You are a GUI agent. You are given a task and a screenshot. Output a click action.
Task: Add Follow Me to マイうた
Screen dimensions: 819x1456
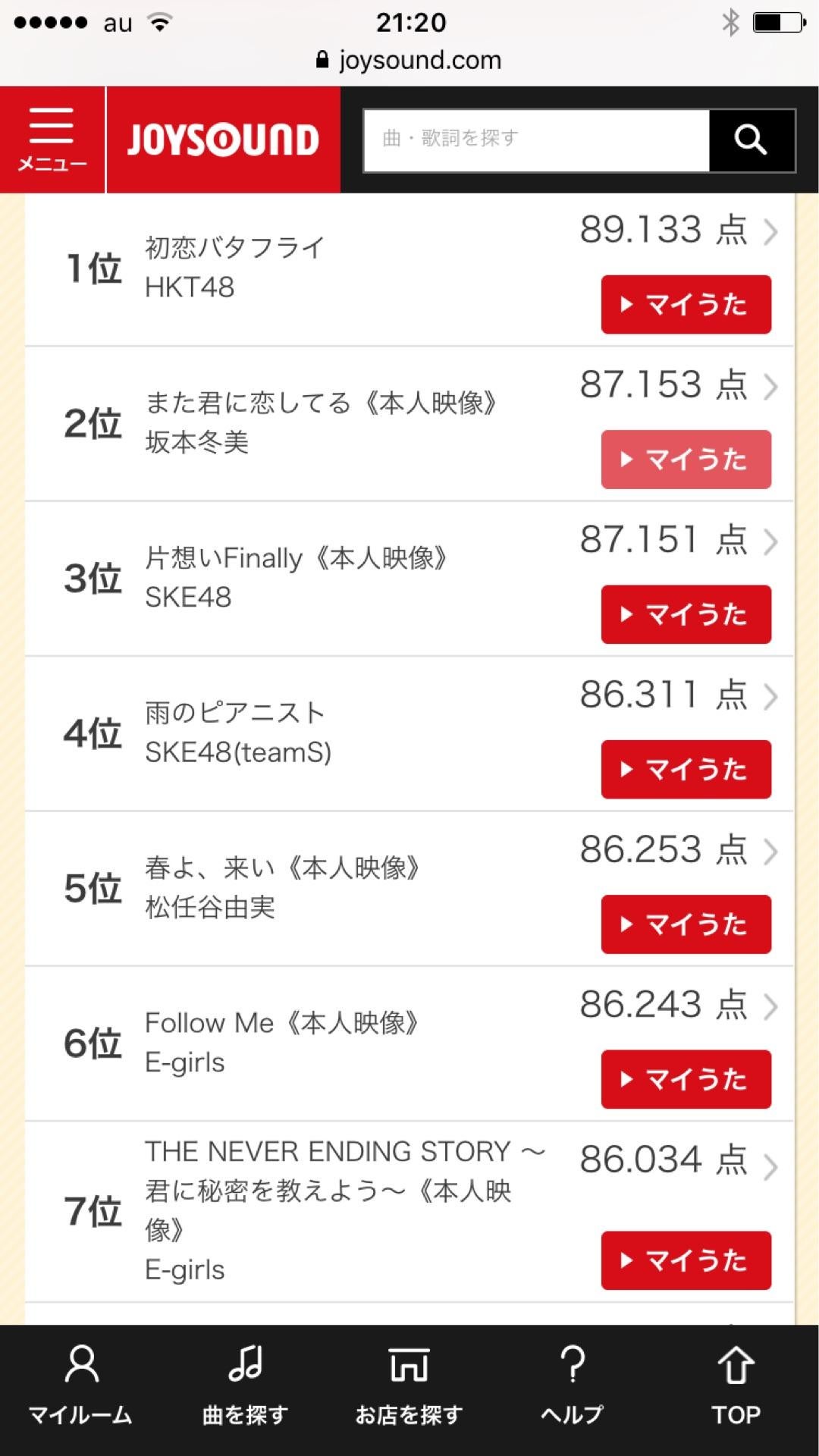(686, 1079)
